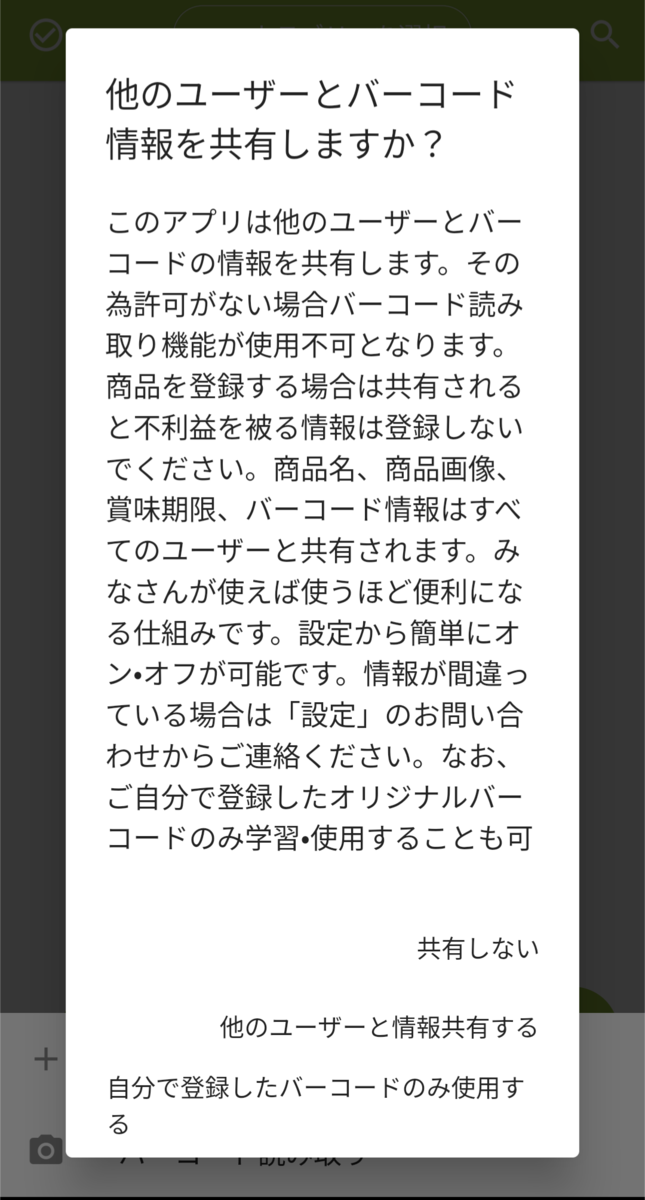Screen dimensions: 645x1200
Task: Select 他のユーザーと情報共有する option
Action: pyautogui.click(x=378, y=1027)
